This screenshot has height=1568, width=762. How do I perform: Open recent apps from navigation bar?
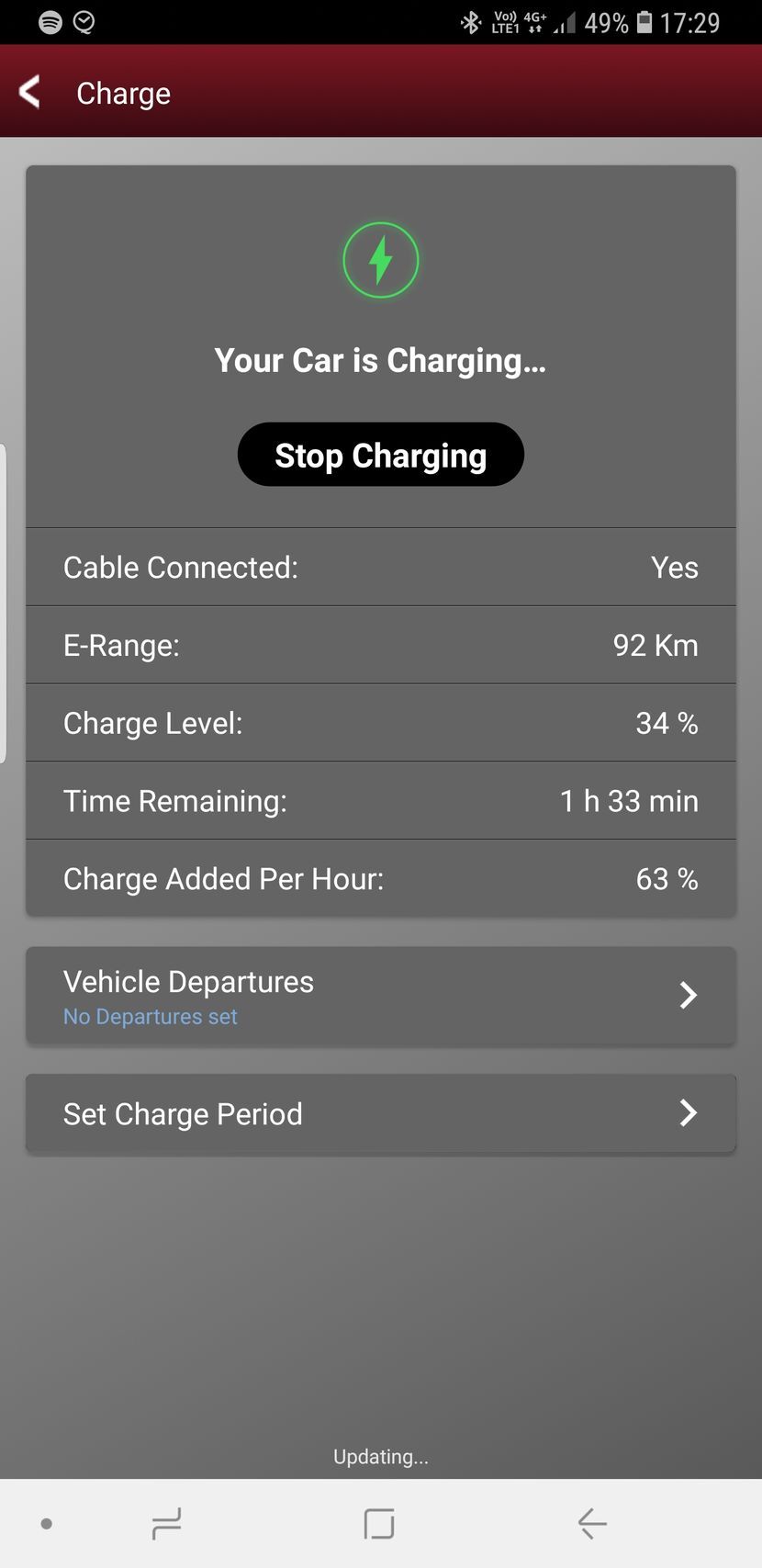[166, 1524]
